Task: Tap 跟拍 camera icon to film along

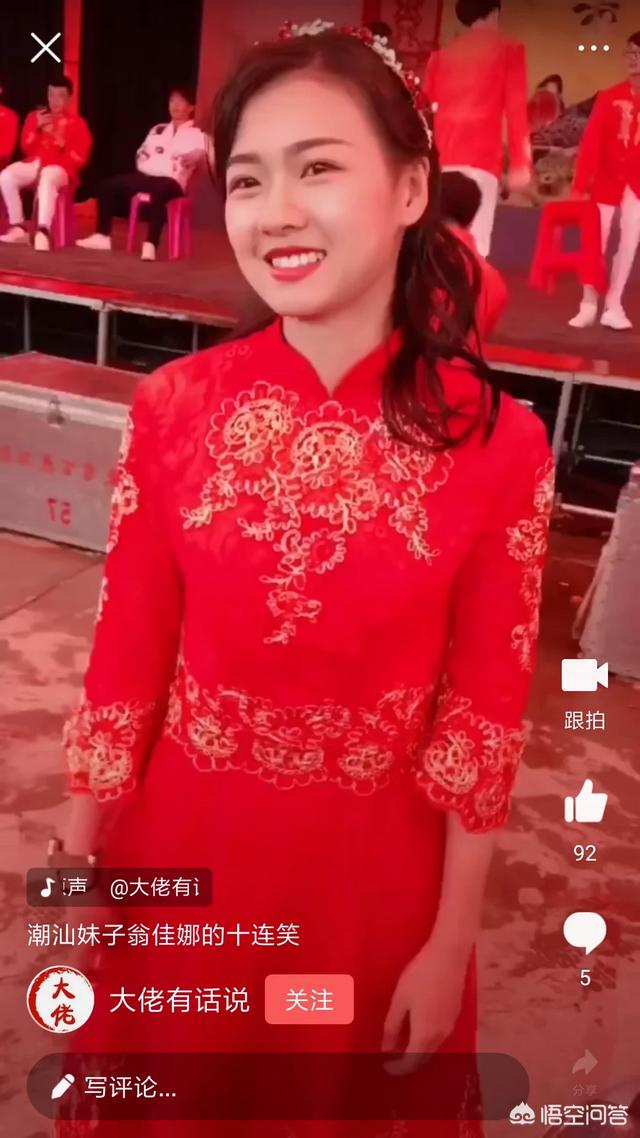Action: click(x=585, y=676)
